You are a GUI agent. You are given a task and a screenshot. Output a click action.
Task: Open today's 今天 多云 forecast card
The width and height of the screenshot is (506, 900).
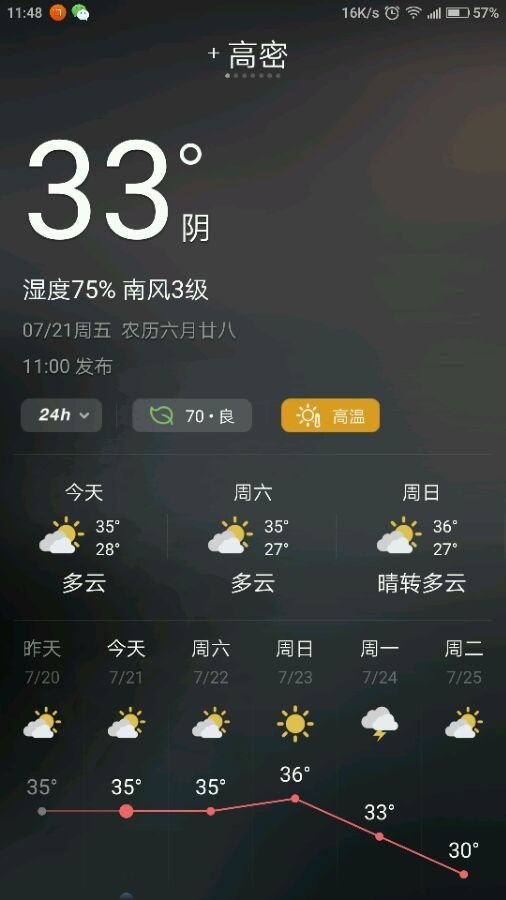click(84, 538)
